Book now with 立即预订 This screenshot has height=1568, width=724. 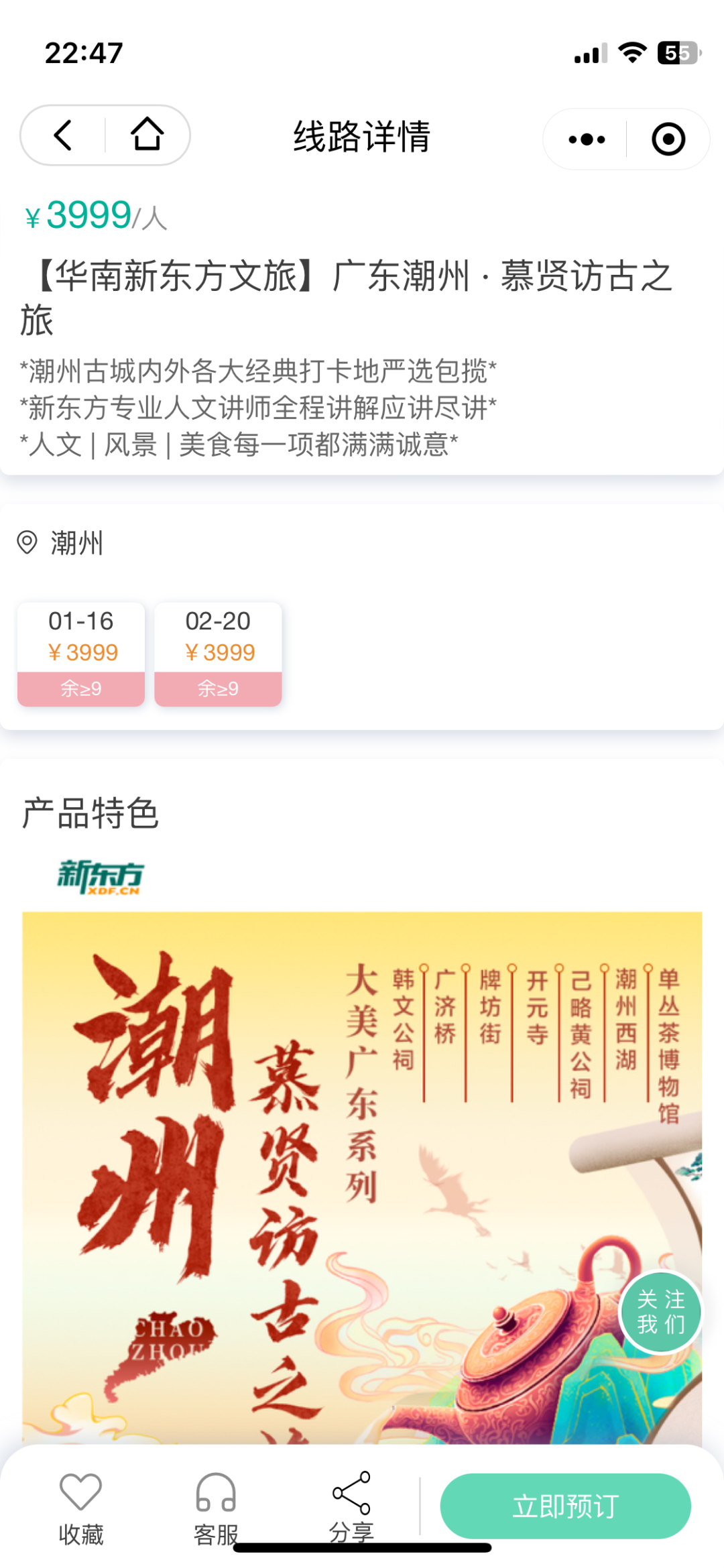[x=565, y=1506]
